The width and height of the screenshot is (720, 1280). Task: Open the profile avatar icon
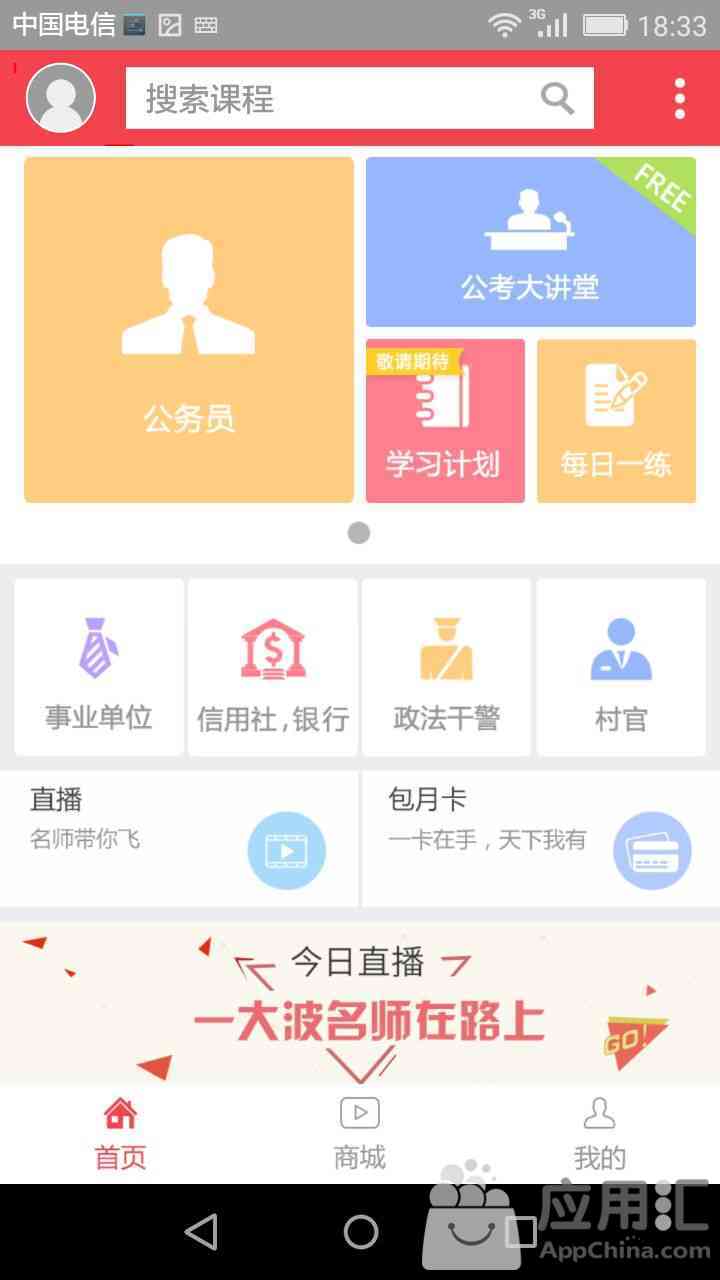tap(61, 98)
